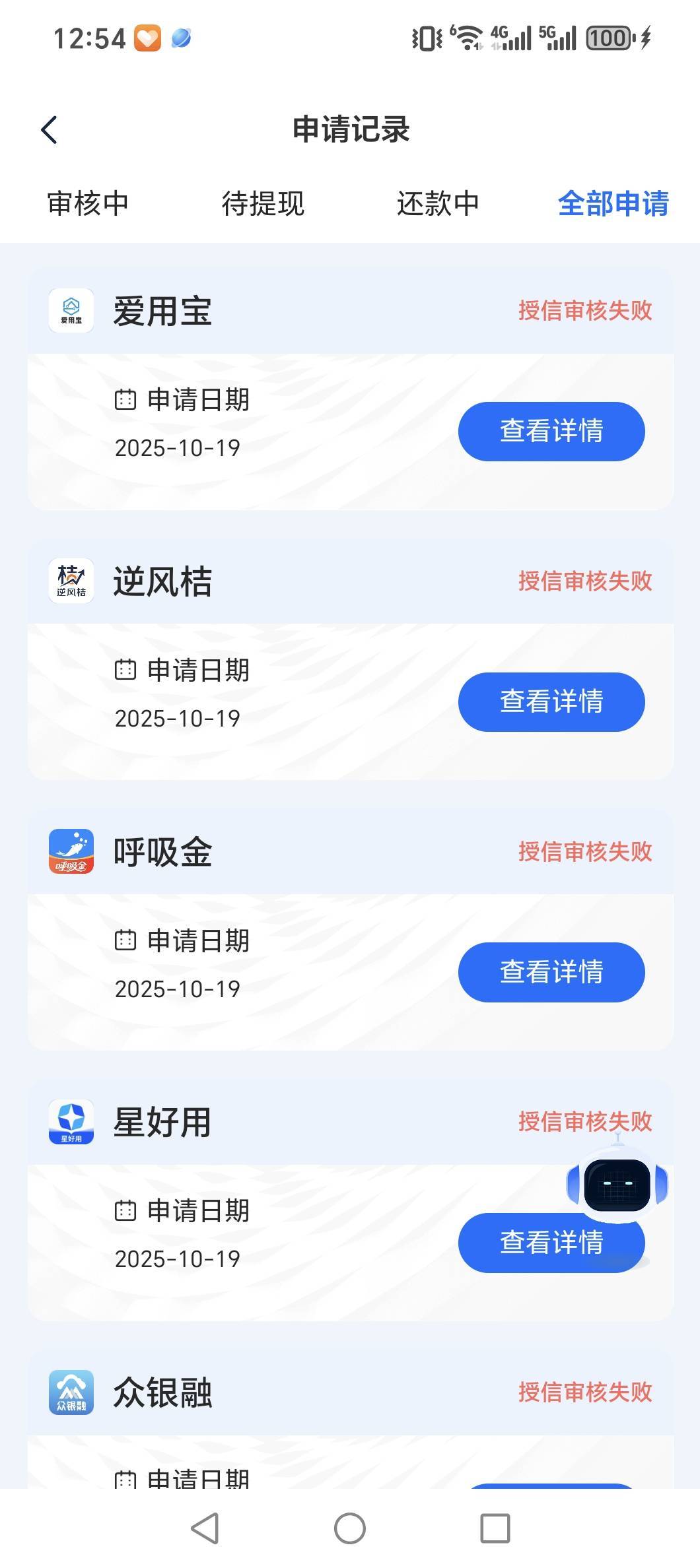700x1568 pixels.
Task: Open the robot assistant floating icon
Action: point(617,1183)
